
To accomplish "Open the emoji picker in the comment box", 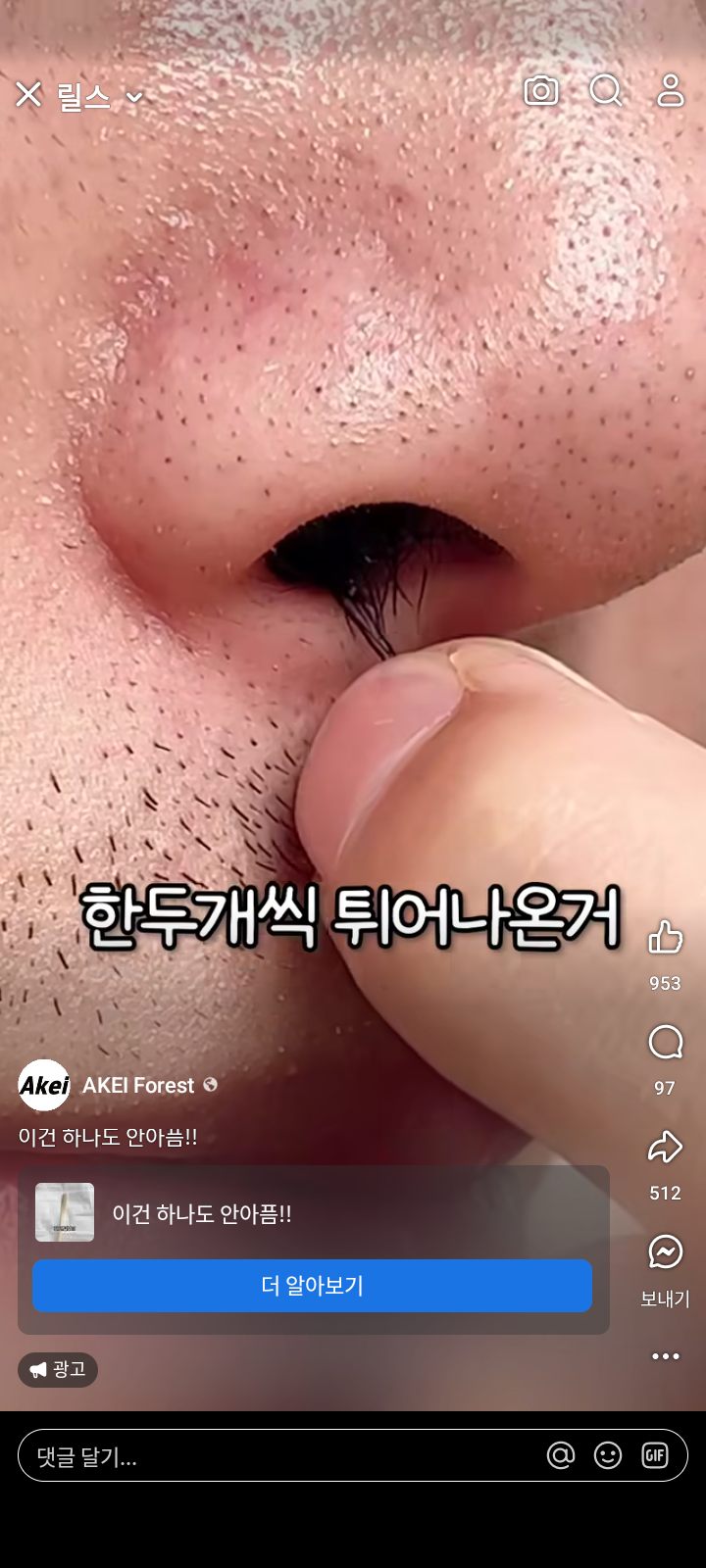I will pyautogui.click(x=608, y=1455).
